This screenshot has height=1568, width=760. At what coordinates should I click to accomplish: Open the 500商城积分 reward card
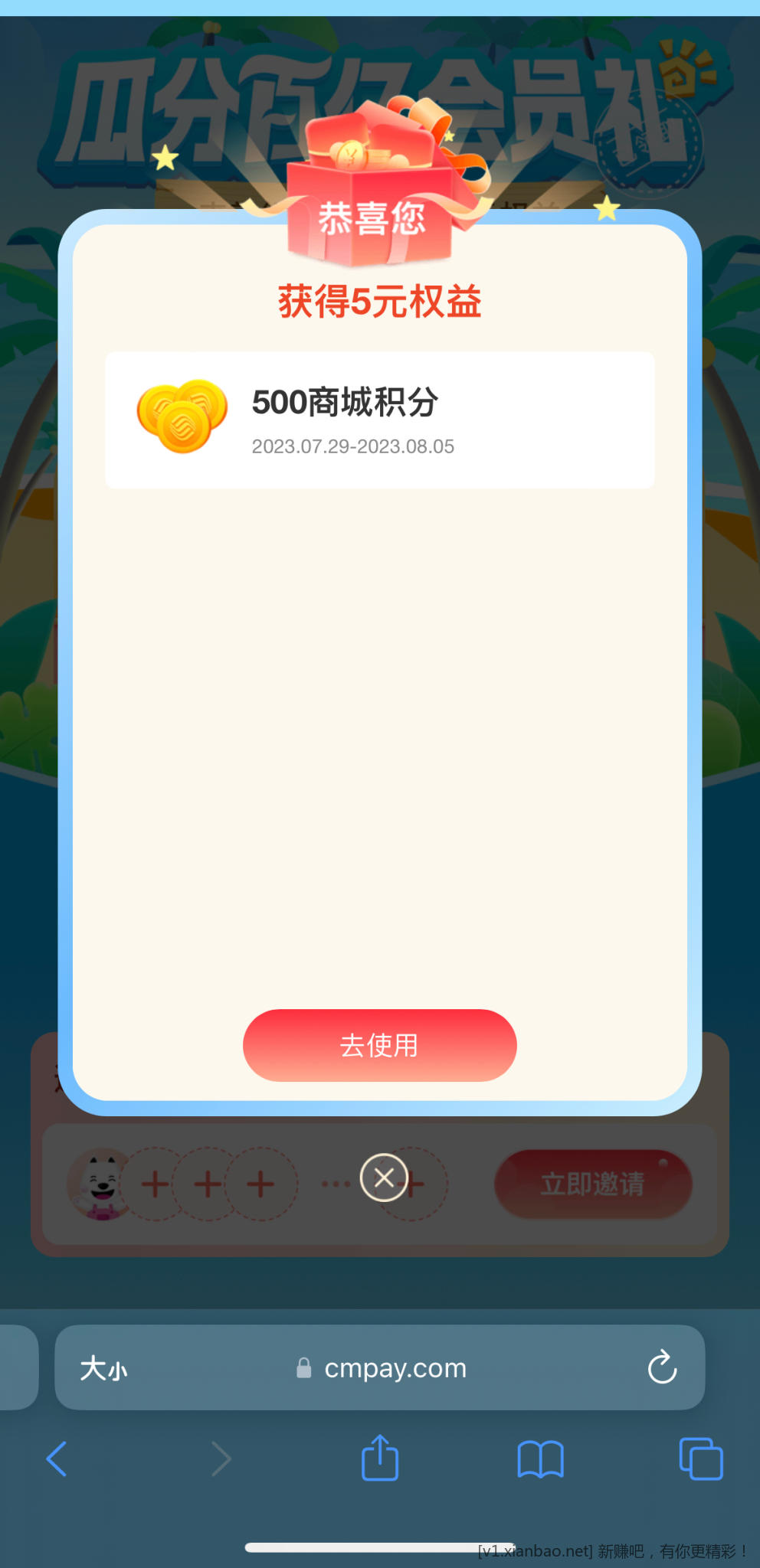click(379, 420)
